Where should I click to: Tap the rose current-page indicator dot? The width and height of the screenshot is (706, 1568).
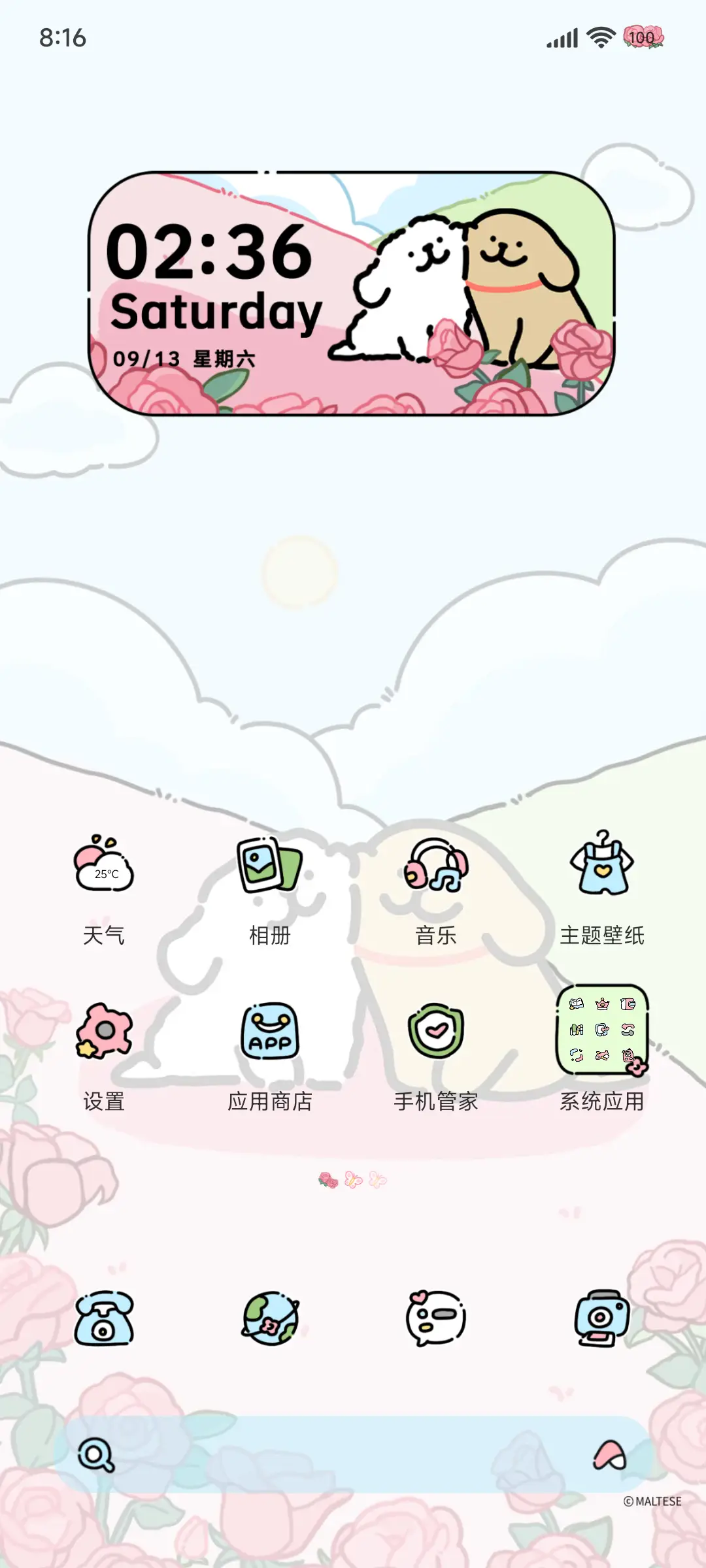(x=328, y=1180)
